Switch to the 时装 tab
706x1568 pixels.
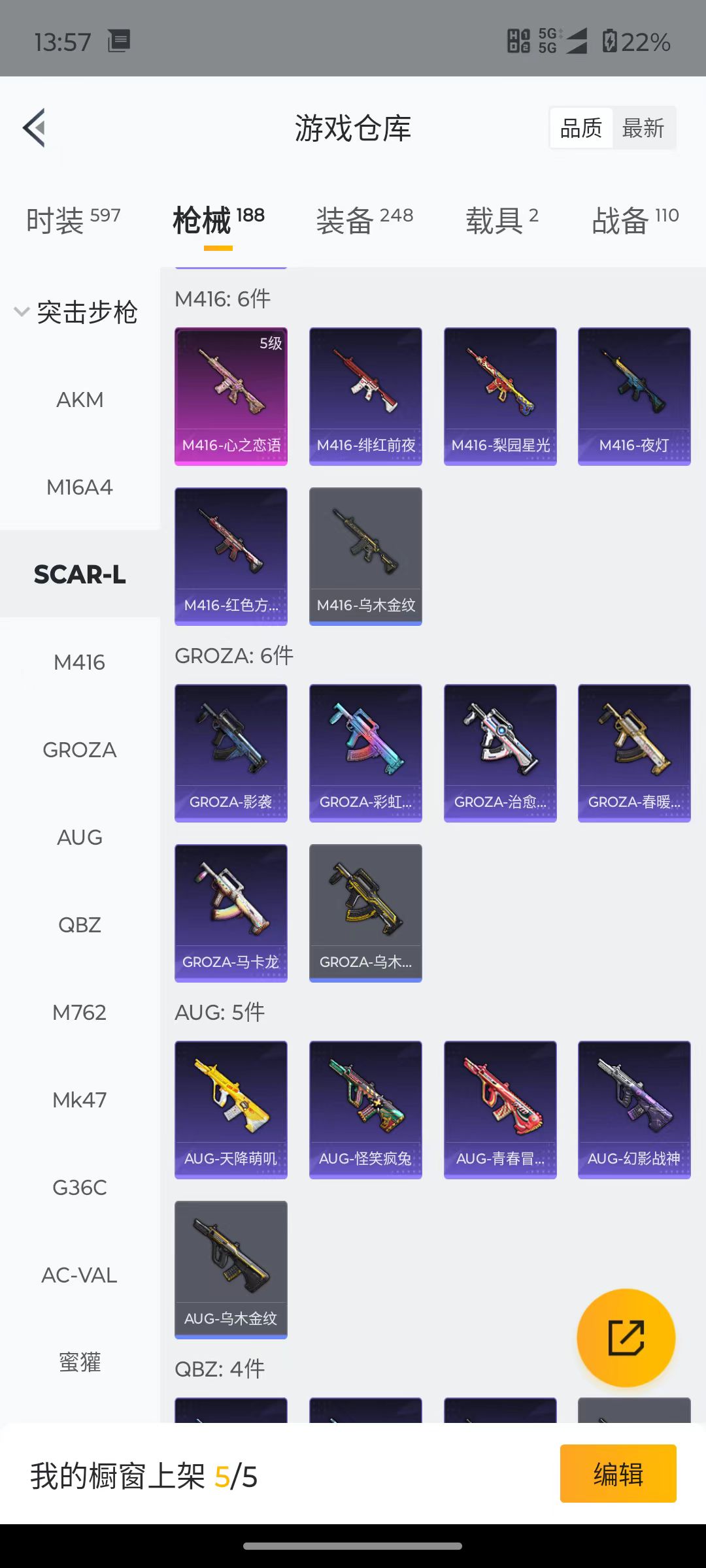coord(73,220)
